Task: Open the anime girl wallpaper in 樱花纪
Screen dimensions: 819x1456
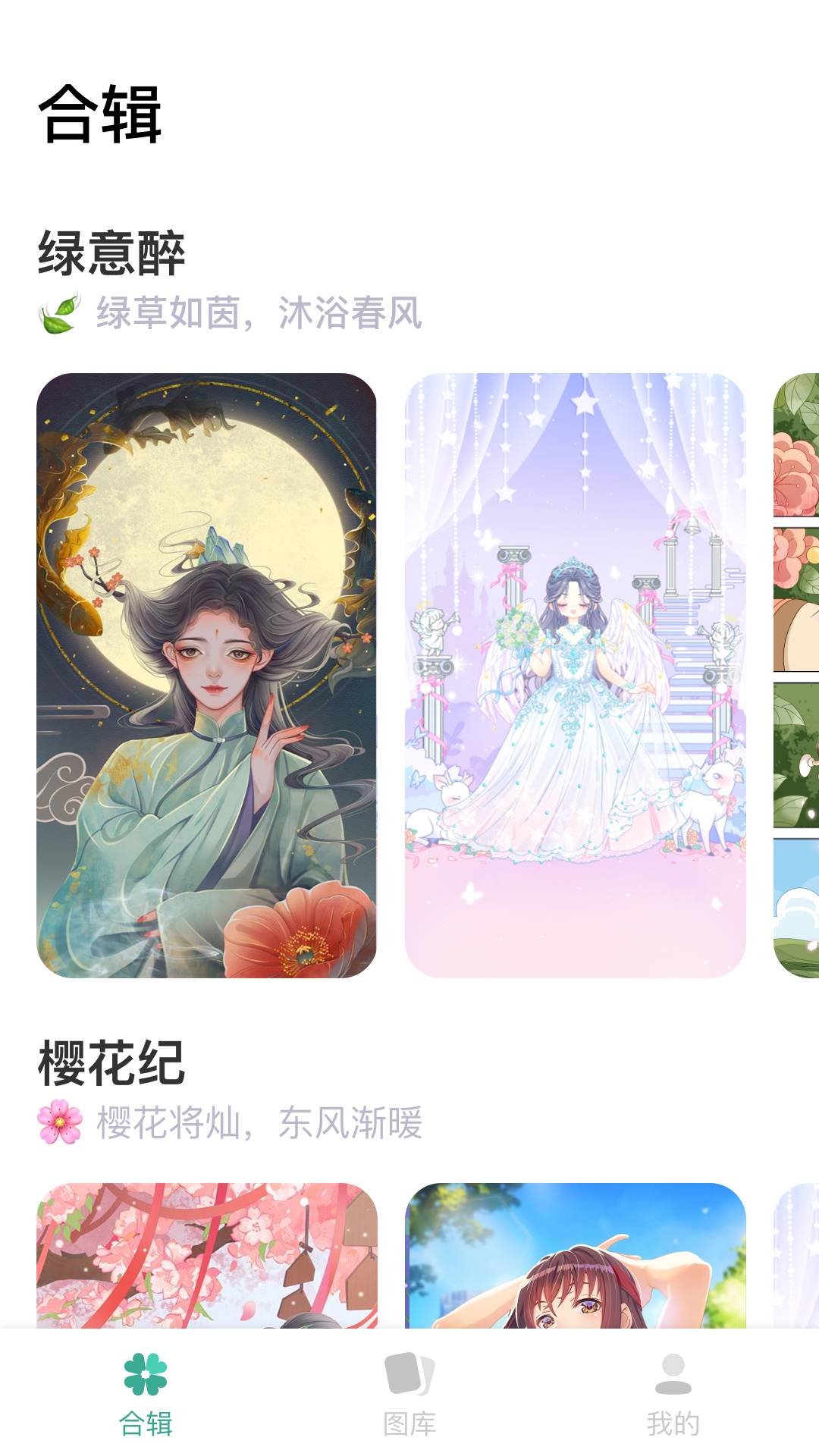Action: pyautogui.click(x=575, y=1255)
